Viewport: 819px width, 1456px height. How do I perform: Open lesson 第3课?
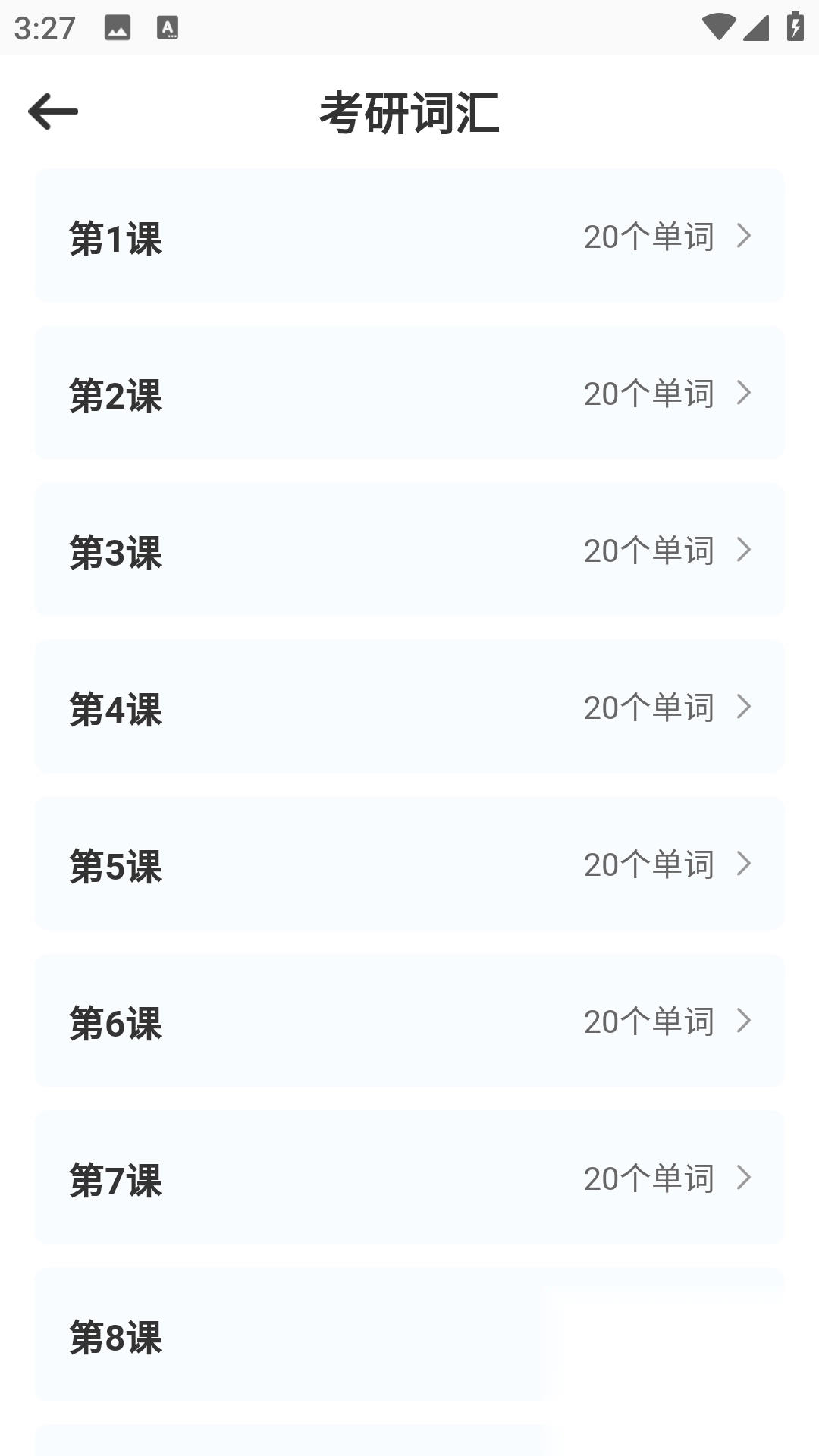click(x=409, y=550)
